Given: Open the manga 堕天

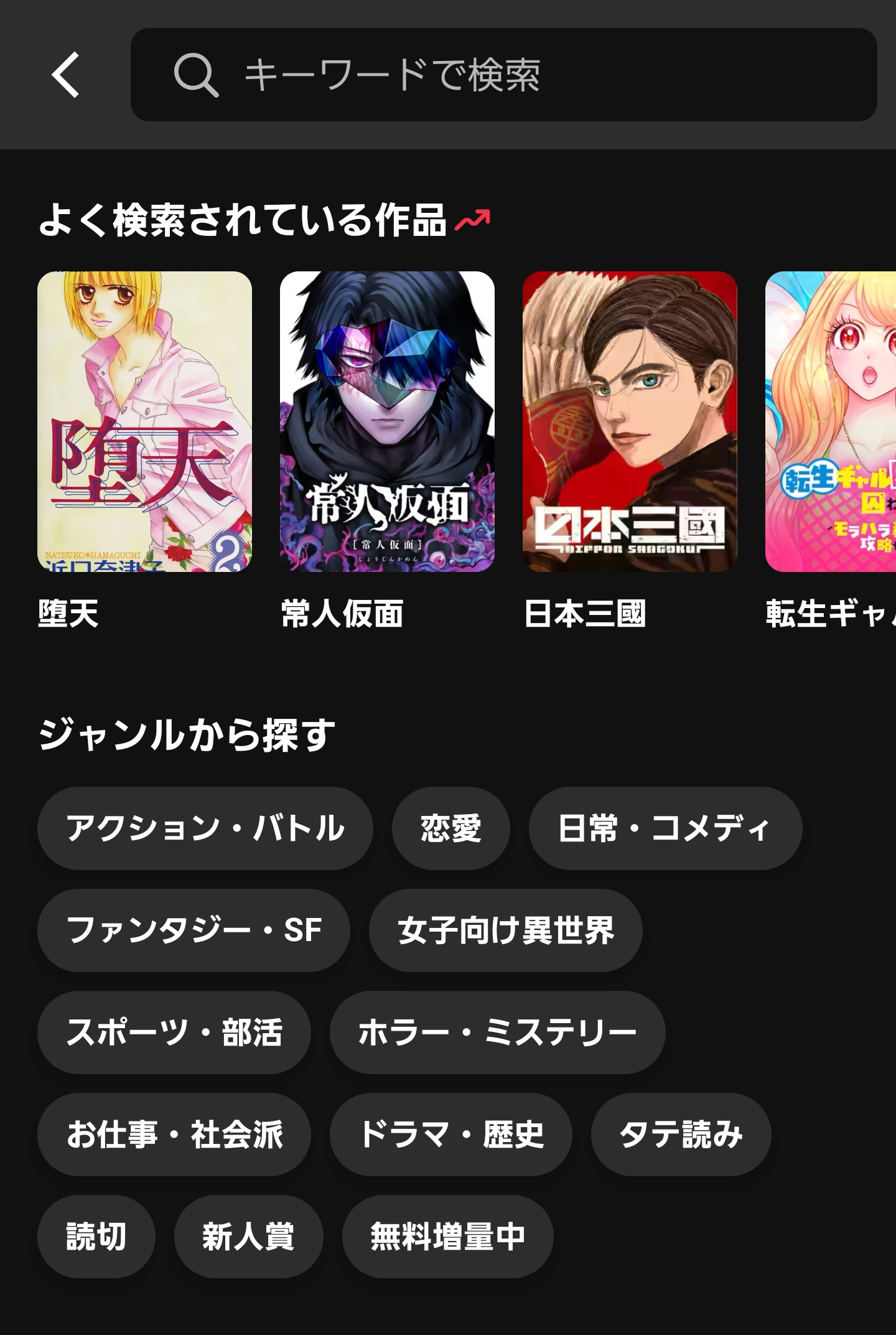Looking at the screenshot, I should click(x=144, y=421).
